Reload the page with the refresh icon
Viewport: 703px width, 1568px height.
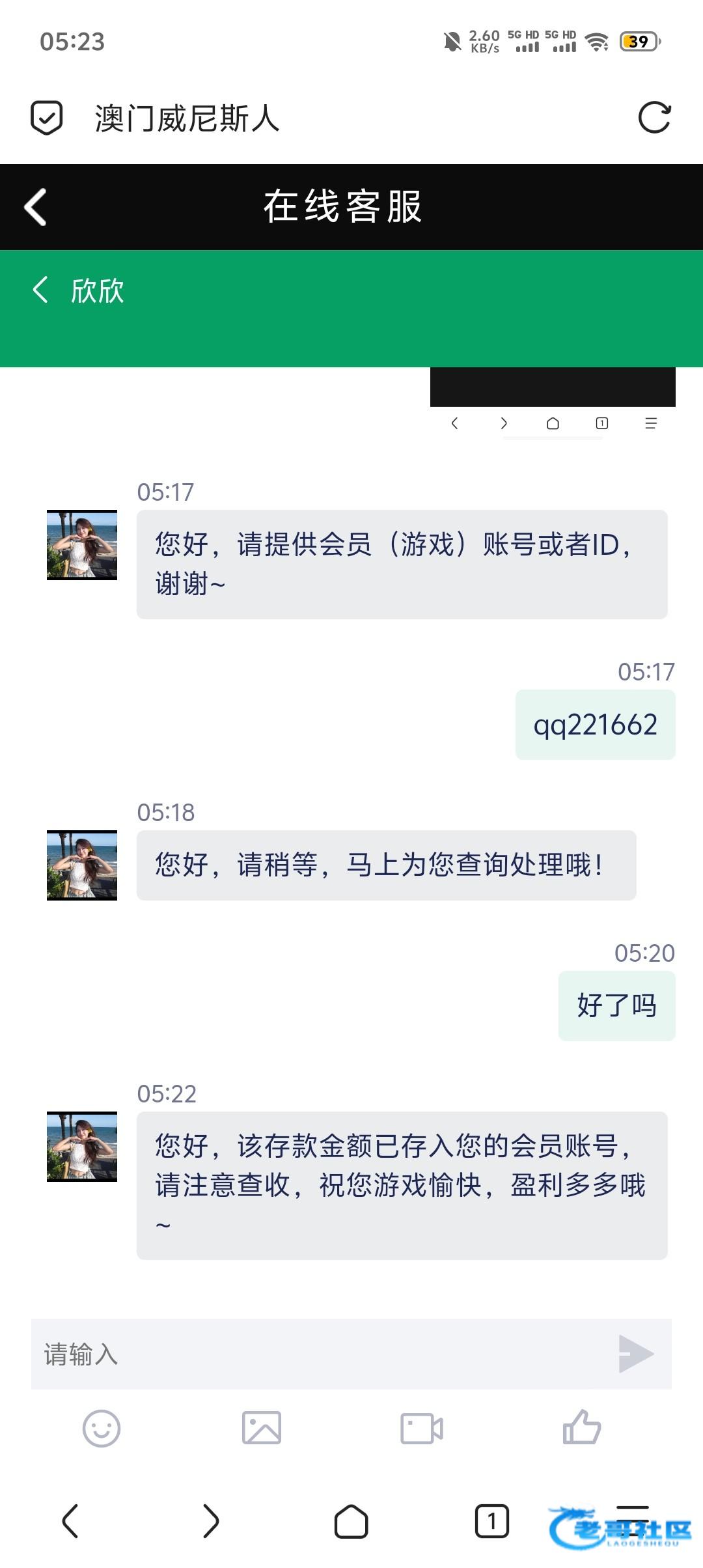[x=654, y=118]
